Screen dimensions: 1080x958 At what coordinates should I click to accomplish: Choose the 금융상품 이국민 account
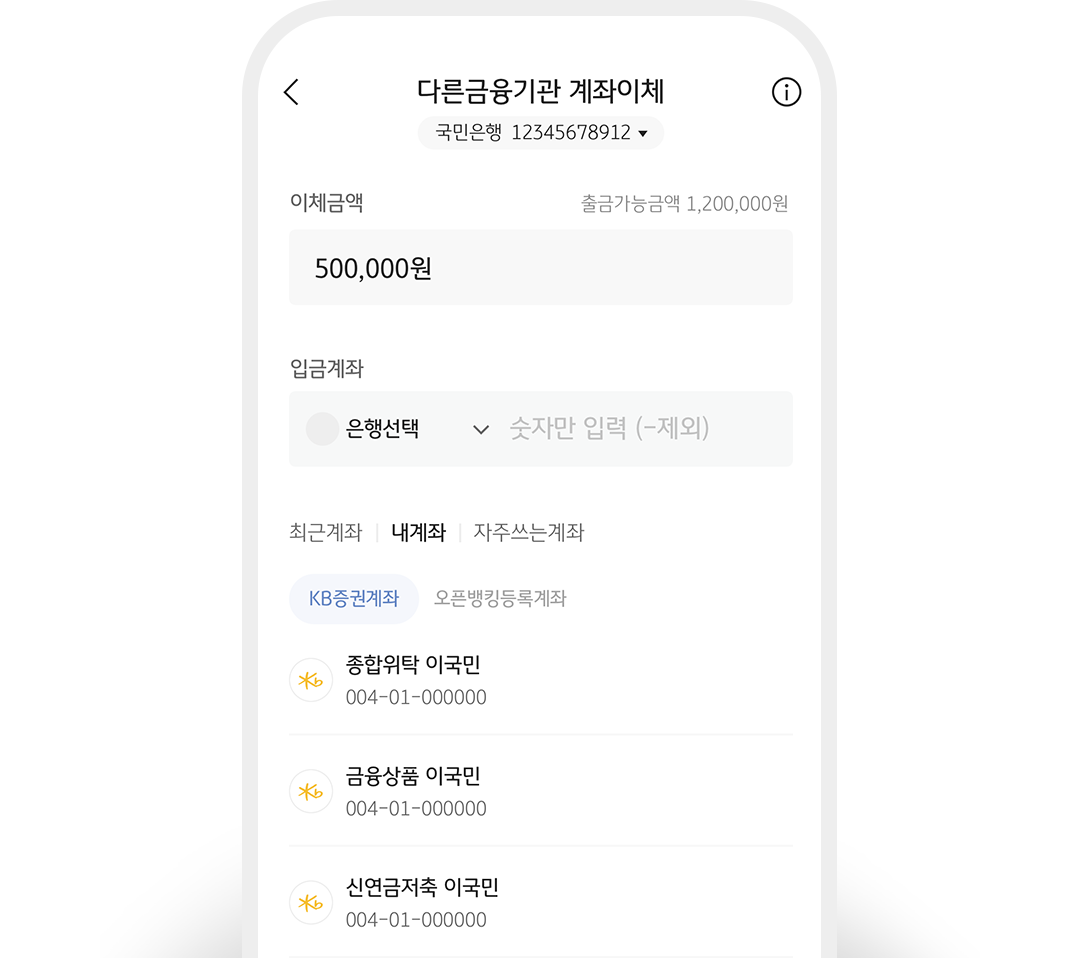tap(540, 791)
